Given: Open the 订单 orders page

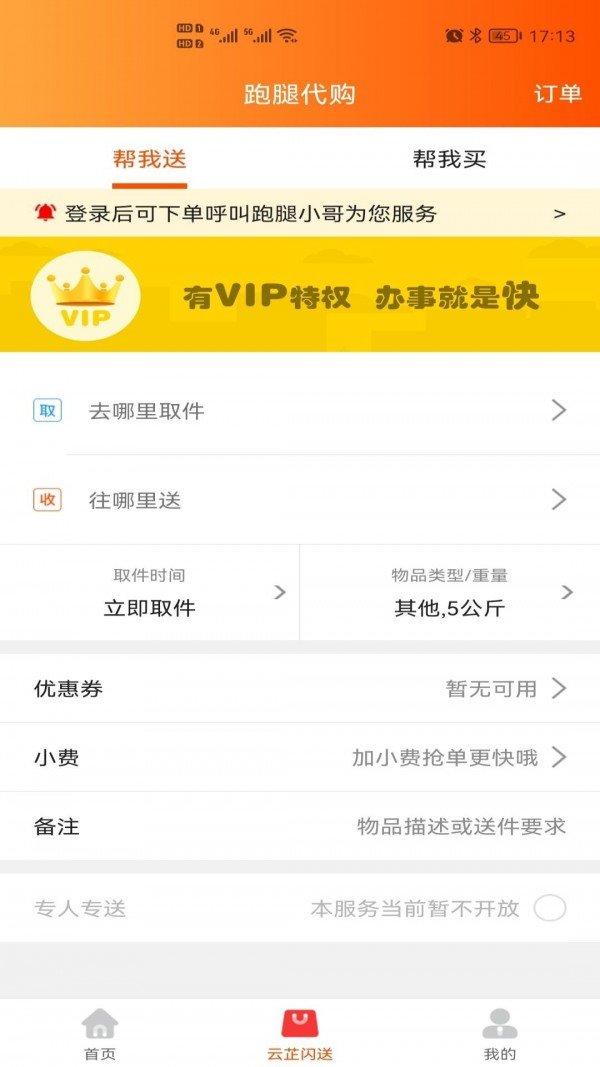Looking at the screenshot, I should [557, 94].
